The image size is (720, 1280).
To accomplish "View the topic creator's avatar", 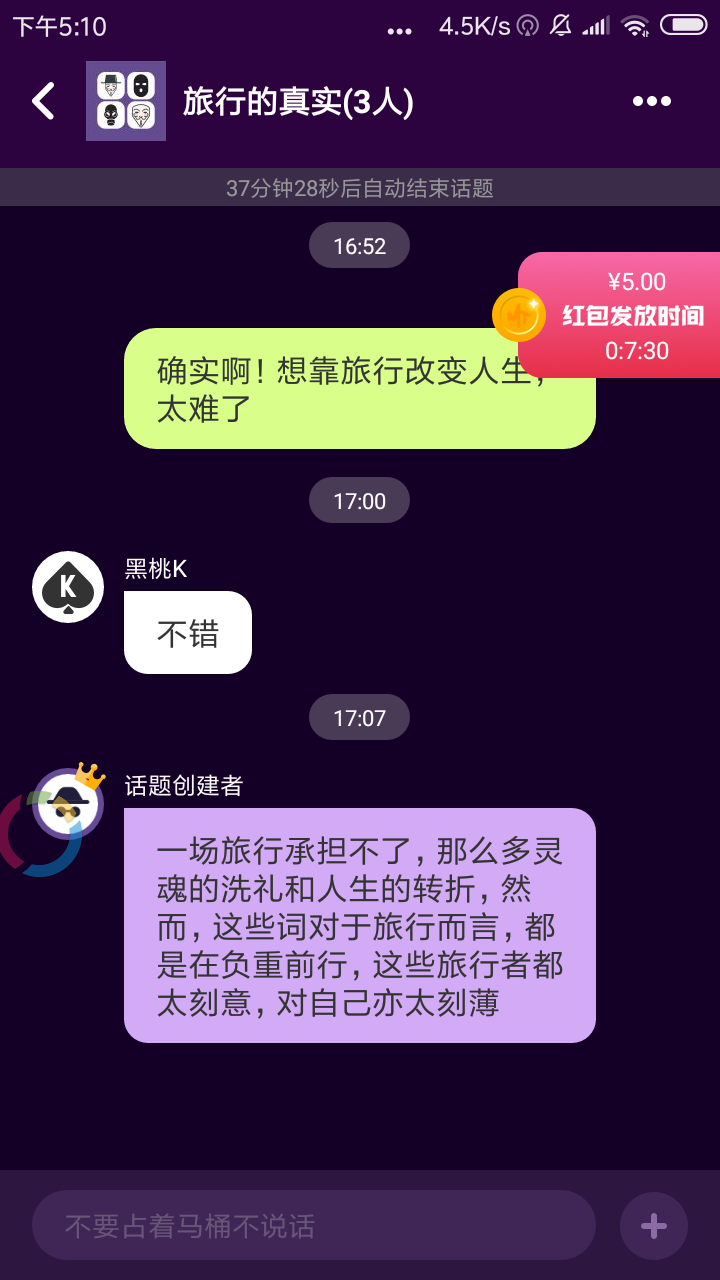I will tap(68, 804).
